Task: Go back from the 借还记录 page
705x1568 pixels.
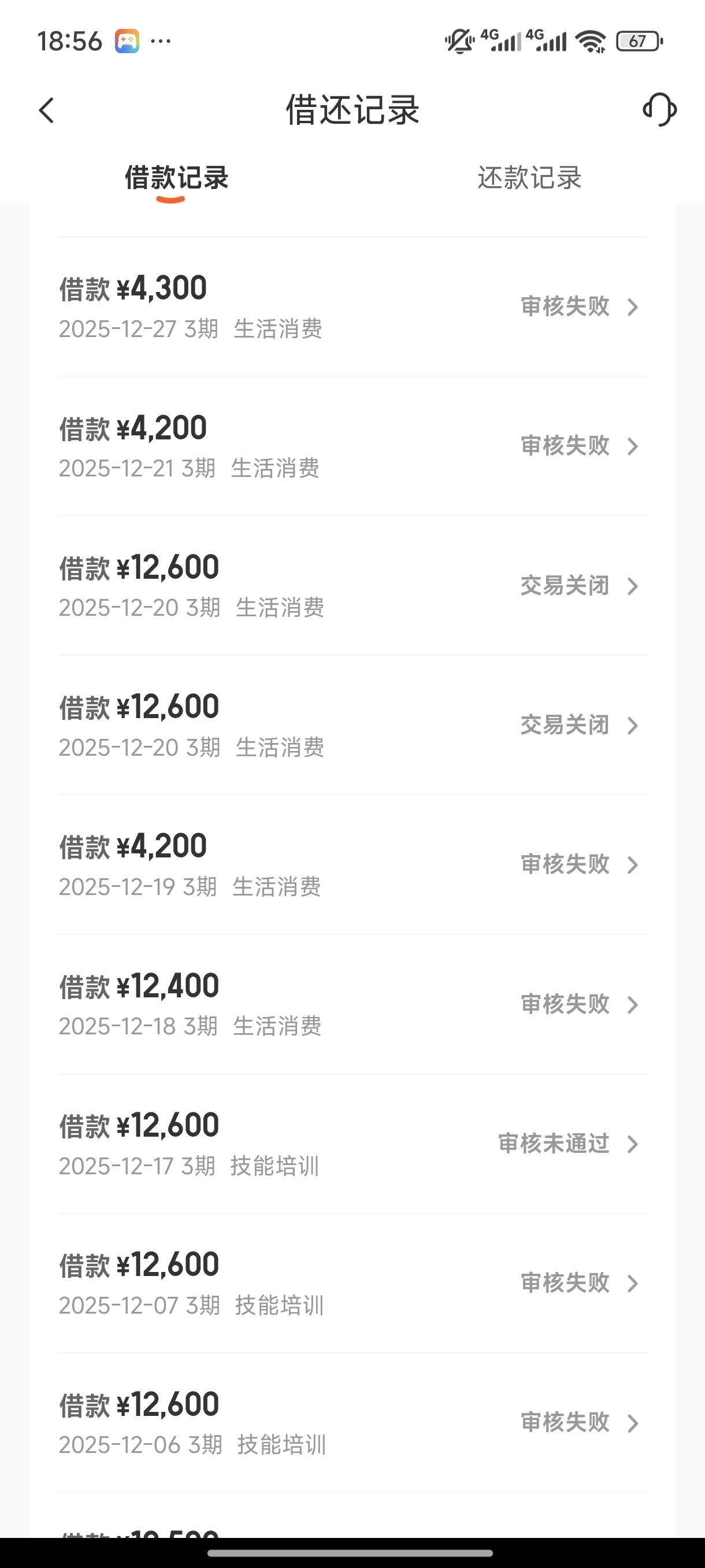Action: pyautogui.click(x=47, y=110)
